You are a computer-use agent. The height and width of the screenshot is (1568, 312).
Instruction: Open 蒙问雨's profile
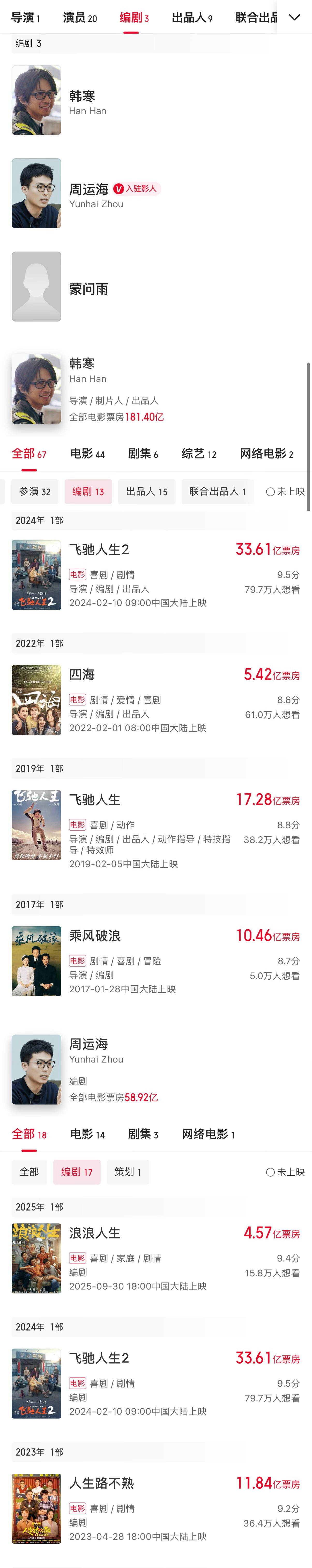click(x=89, y=289)
